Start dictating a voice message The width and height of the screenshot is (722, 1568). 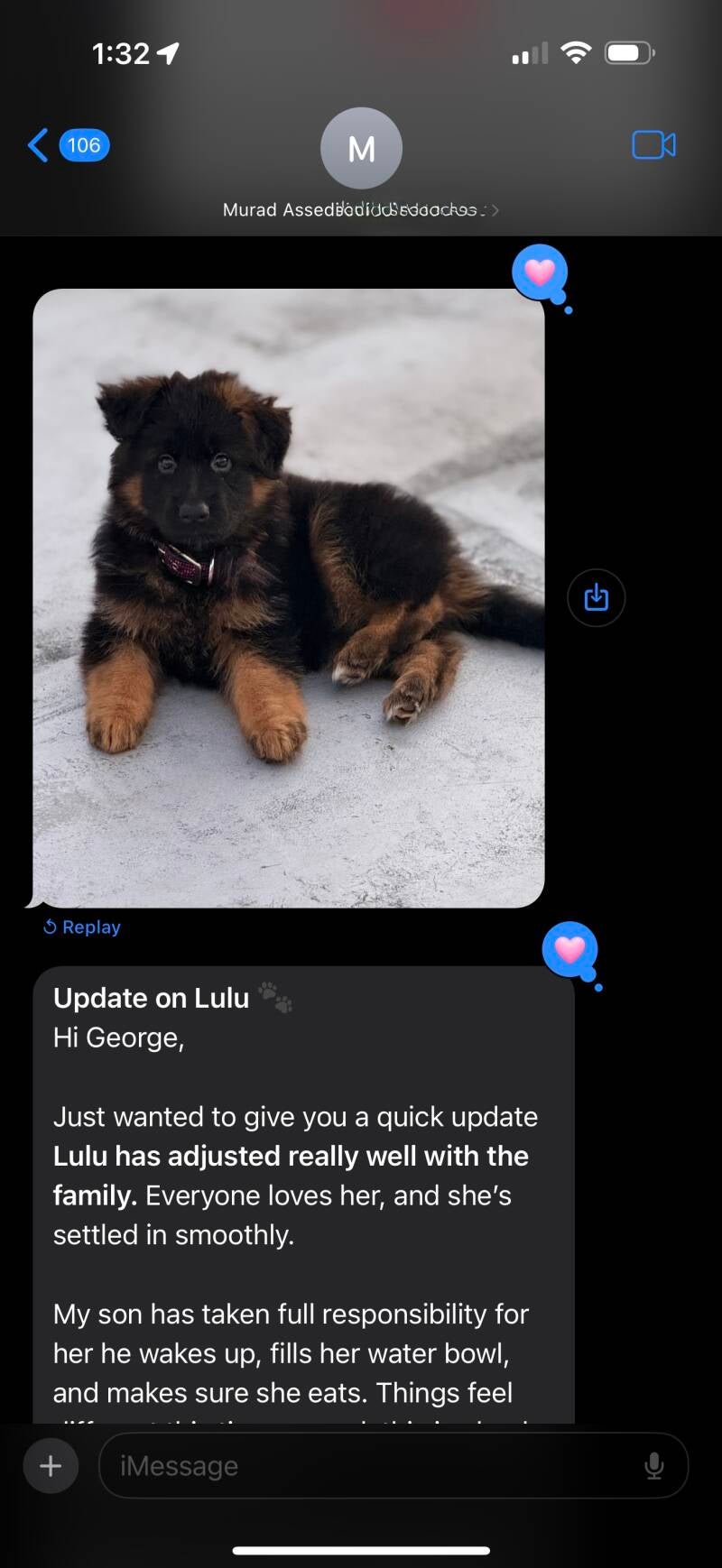[654, 1466]
